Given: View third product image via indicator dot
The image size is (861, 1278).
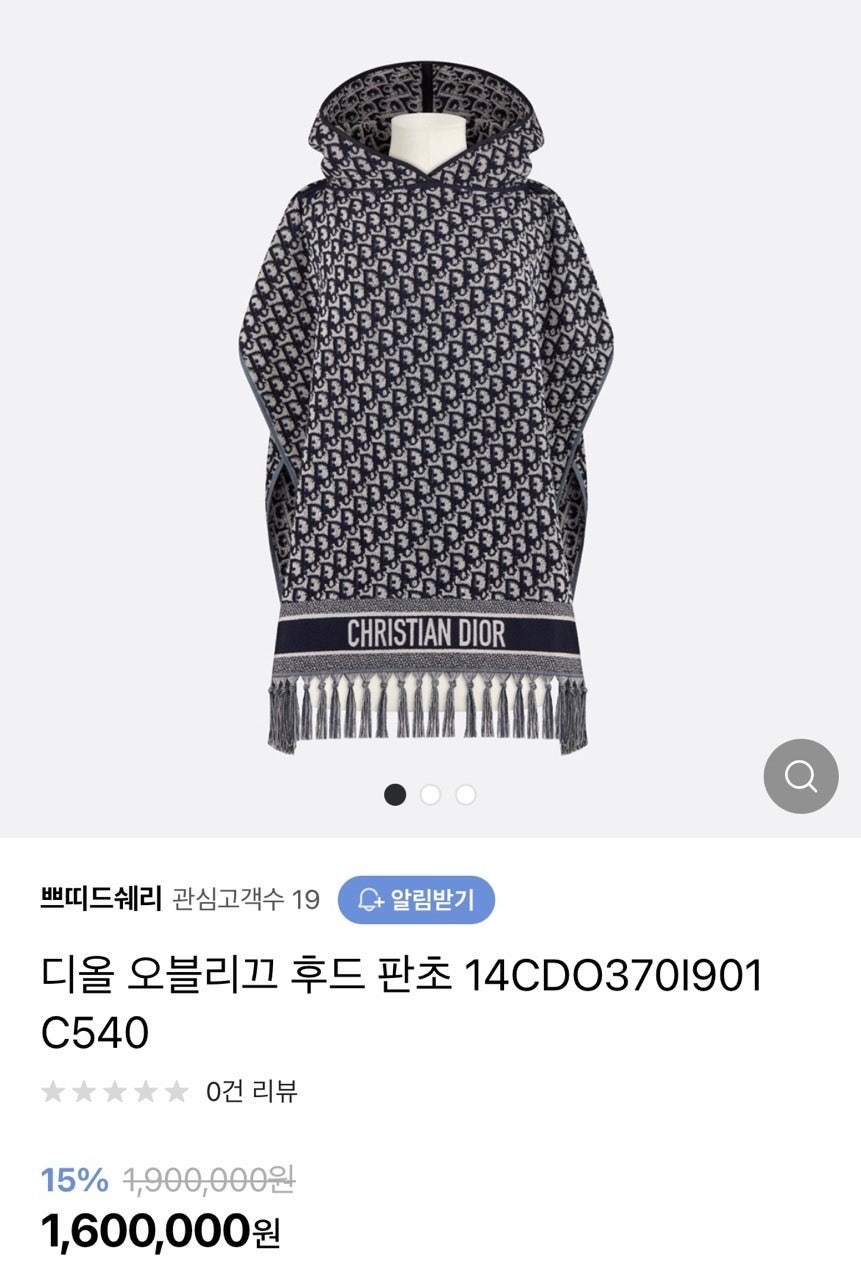Looking at the screenshot, I should 465,795.
